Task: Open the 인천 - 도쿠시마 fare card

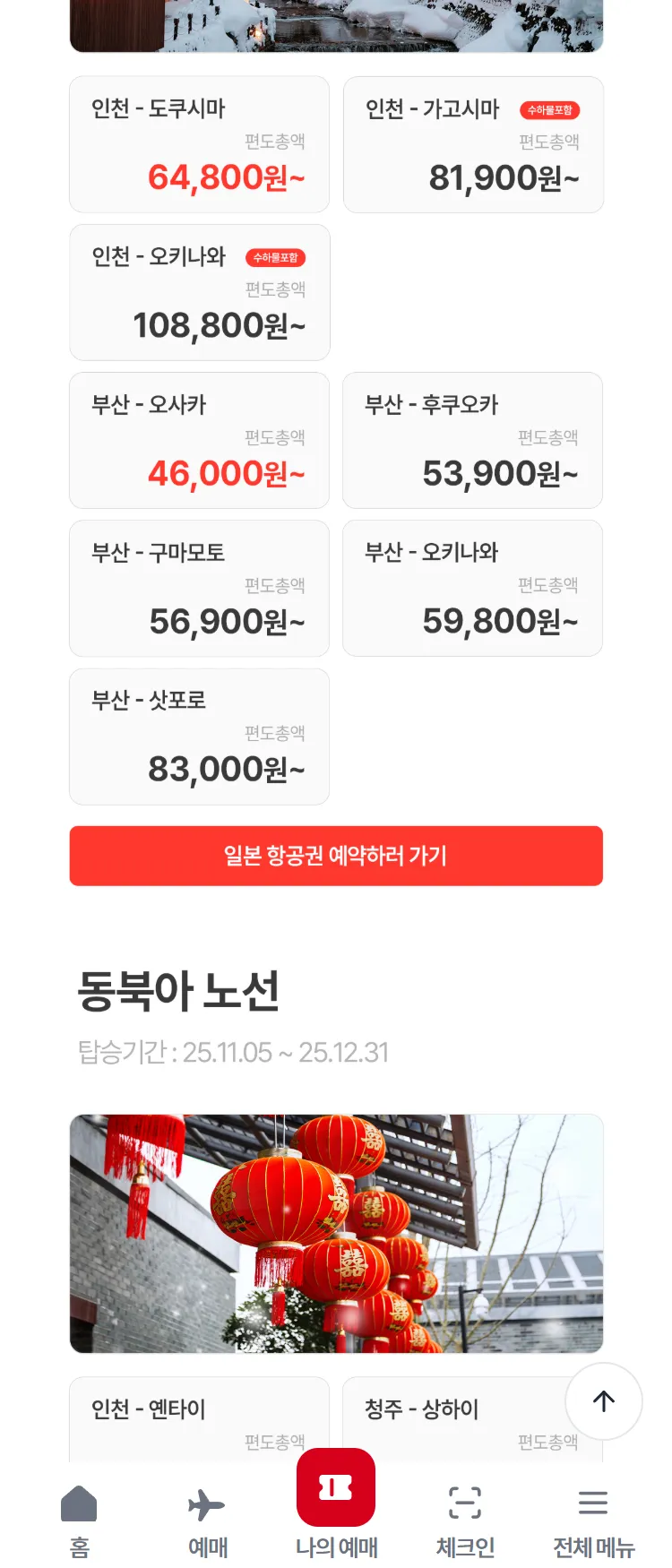Action: tap(199, 145)
